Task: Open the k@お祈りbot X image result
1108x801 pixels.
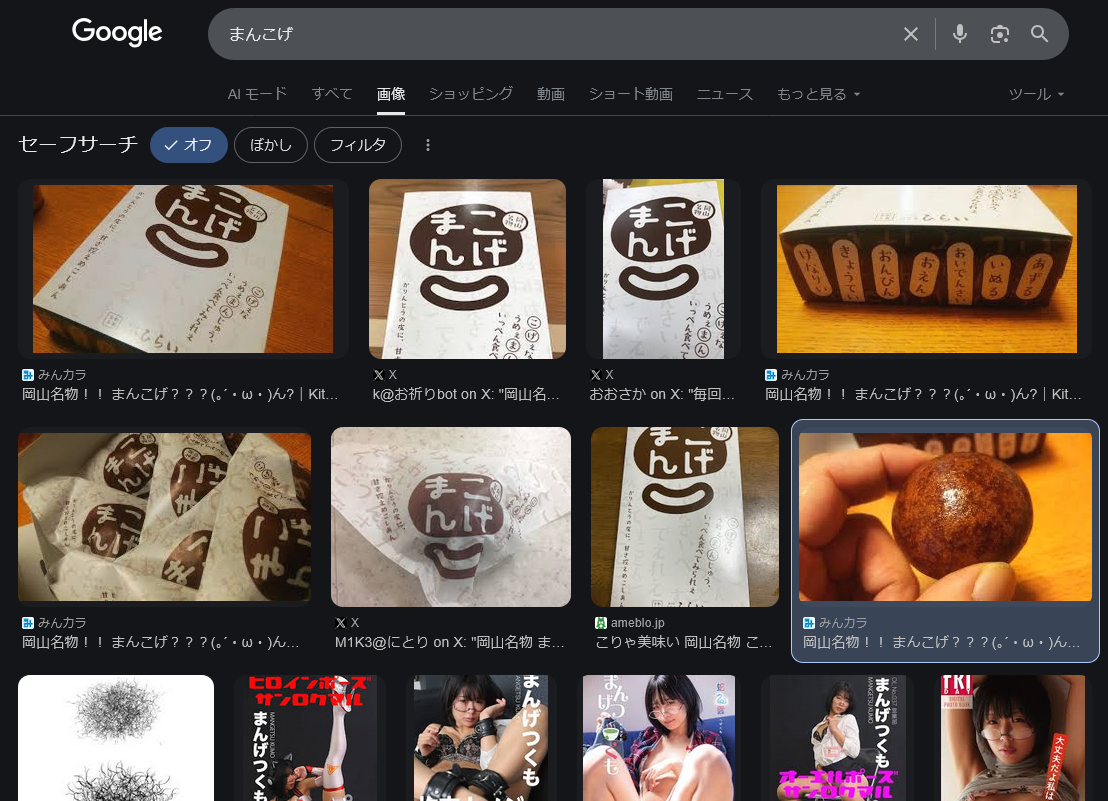Action: click(x=467, y=269)
